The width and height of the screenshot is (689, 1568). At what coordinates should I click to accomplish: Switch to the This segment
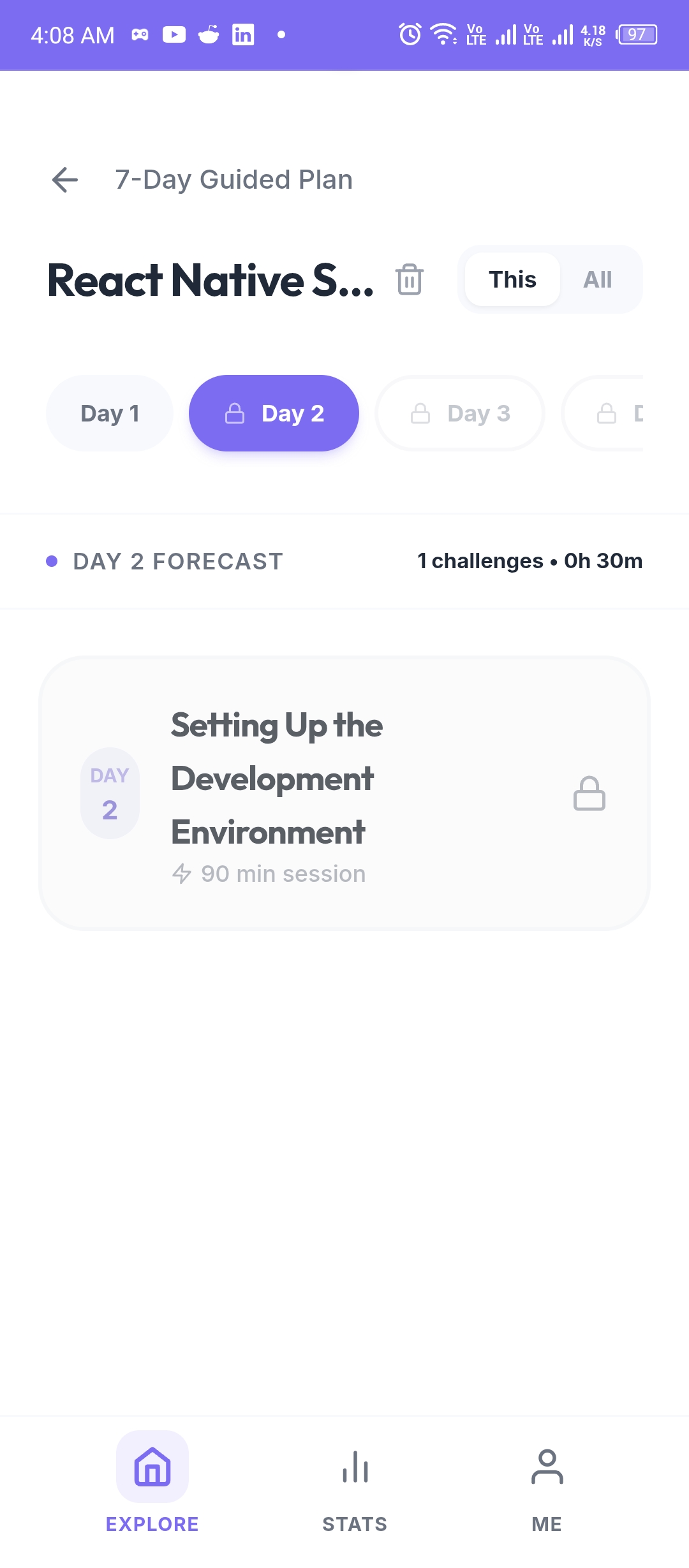pos(512,279)
